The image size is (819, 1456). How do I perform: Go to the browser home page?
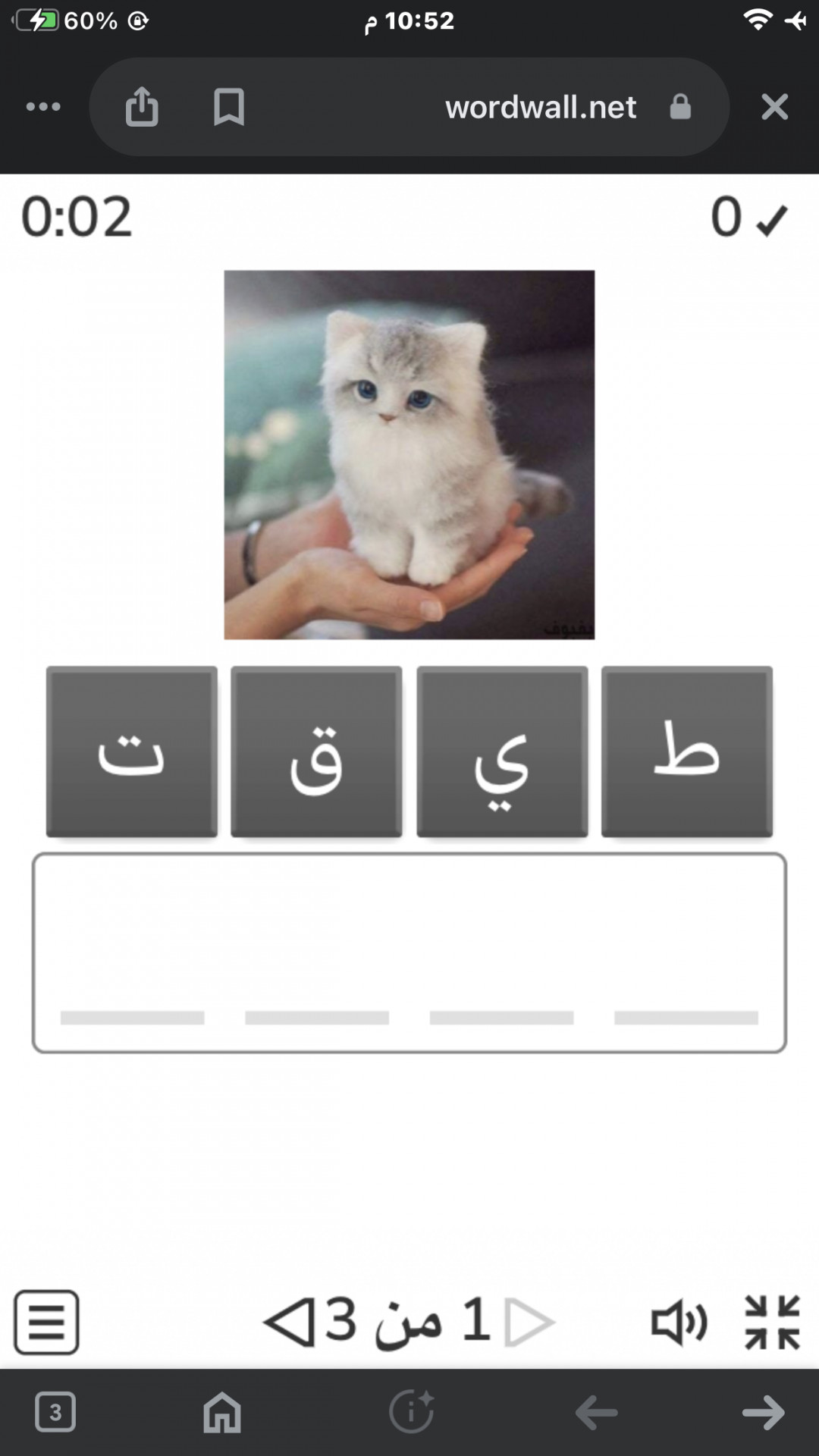click(222, 1412)
